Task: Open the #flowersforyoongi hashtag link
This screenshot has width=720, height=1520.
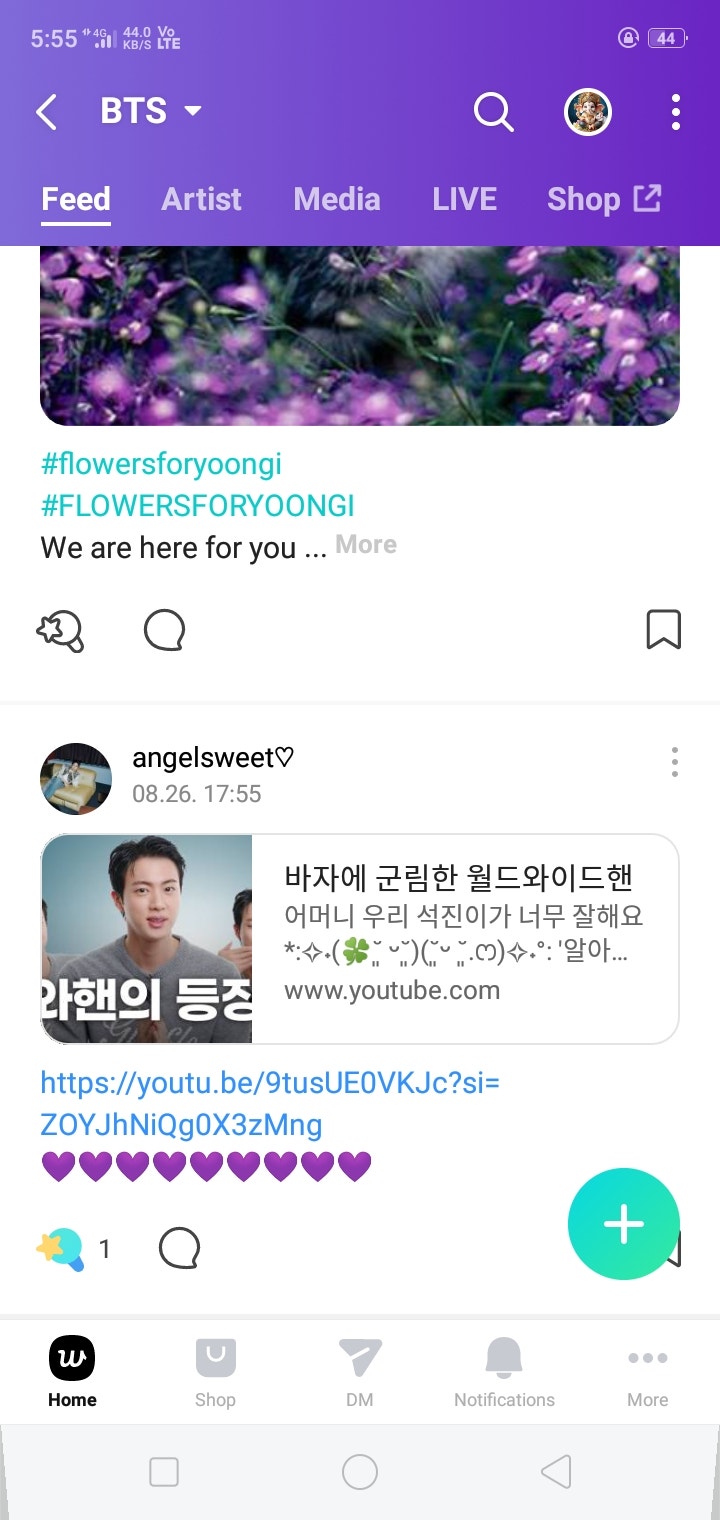Action: point(162,463)
